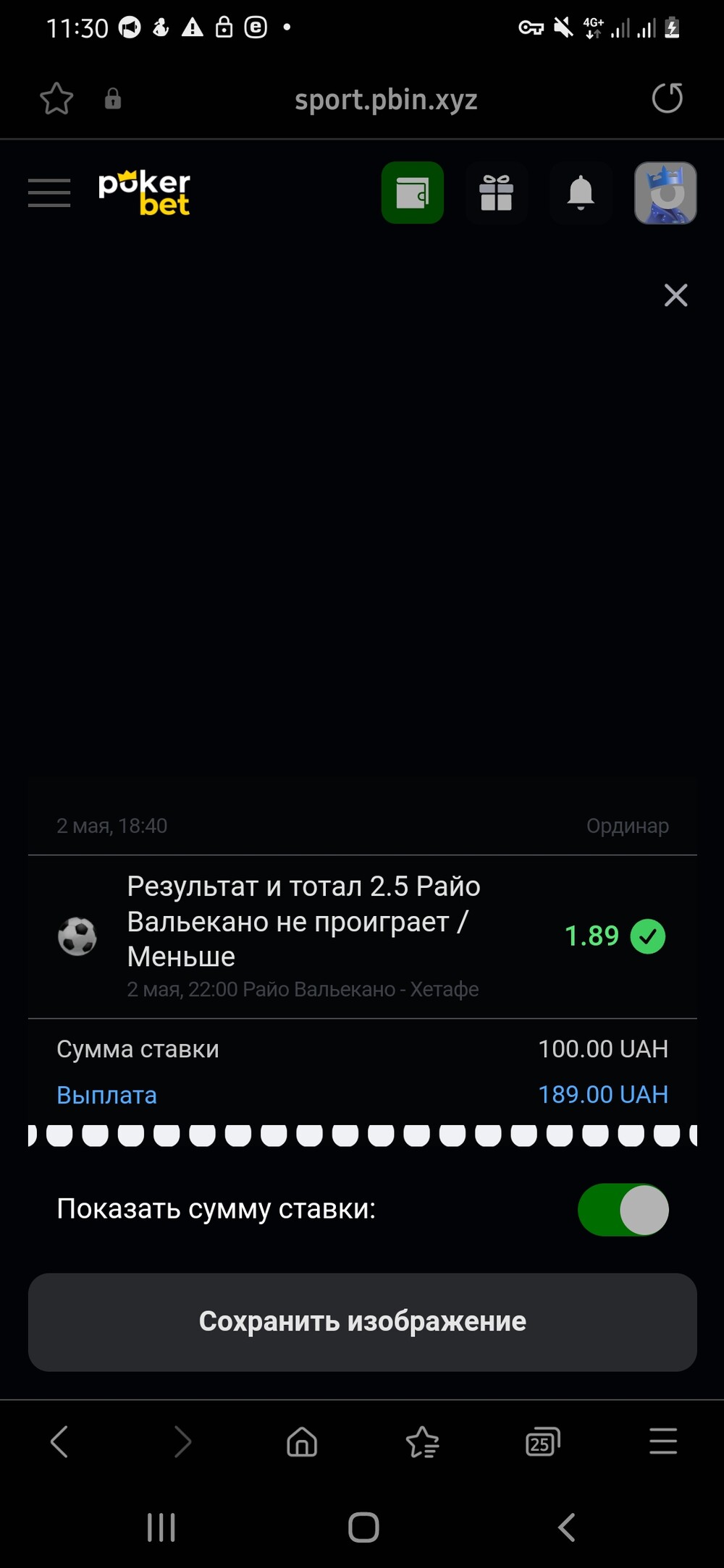Toggle off Показать сумму ставки switch
The image size is (724, 1568).
pyautogui.click(x=623, y=1209)
